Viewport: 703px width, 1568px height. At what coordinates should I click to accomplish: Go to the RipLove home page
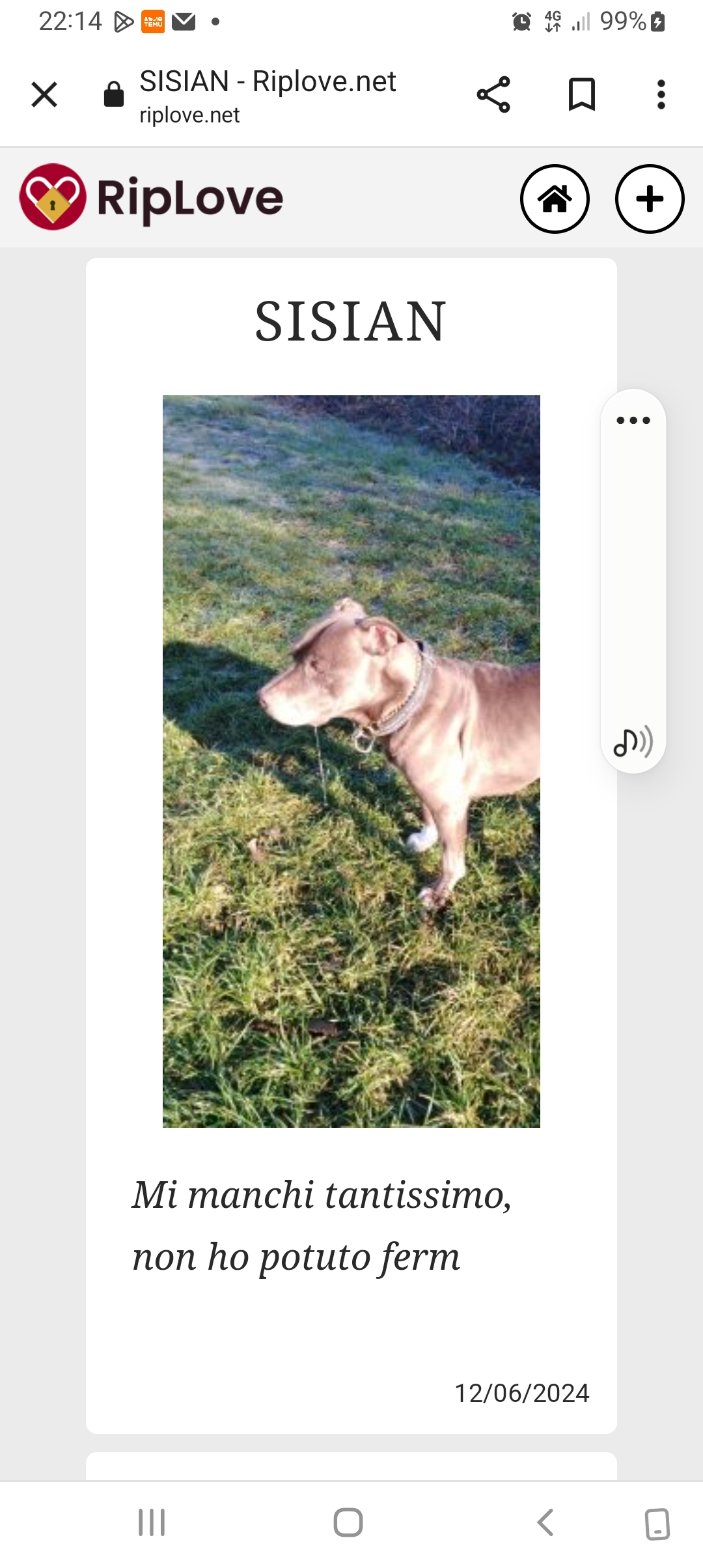555,199
